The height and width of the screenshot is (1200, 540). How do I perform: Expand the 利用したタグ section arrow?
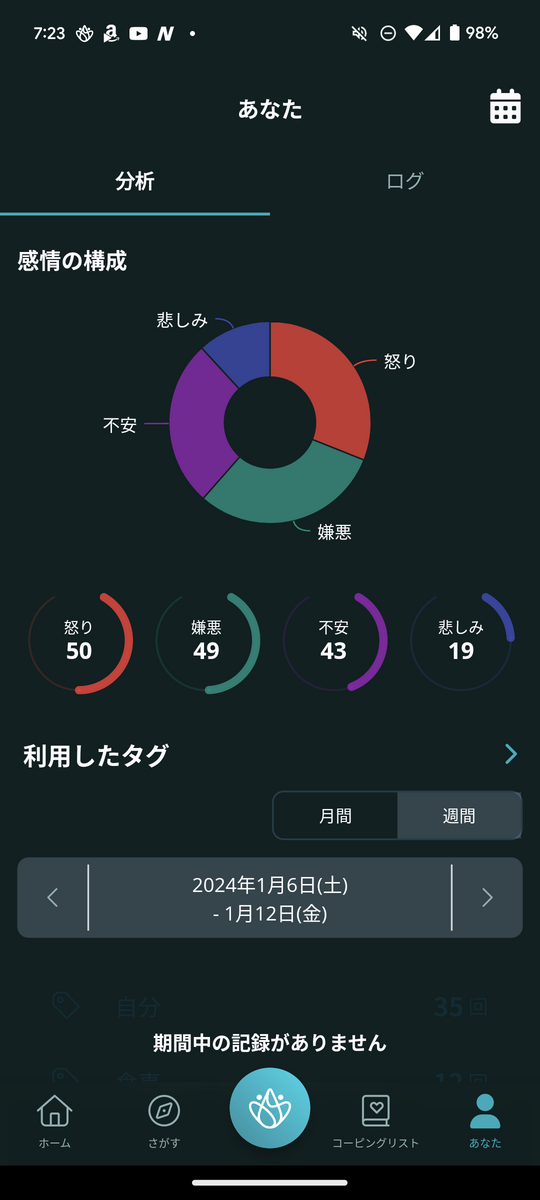[x=511, y=754]
